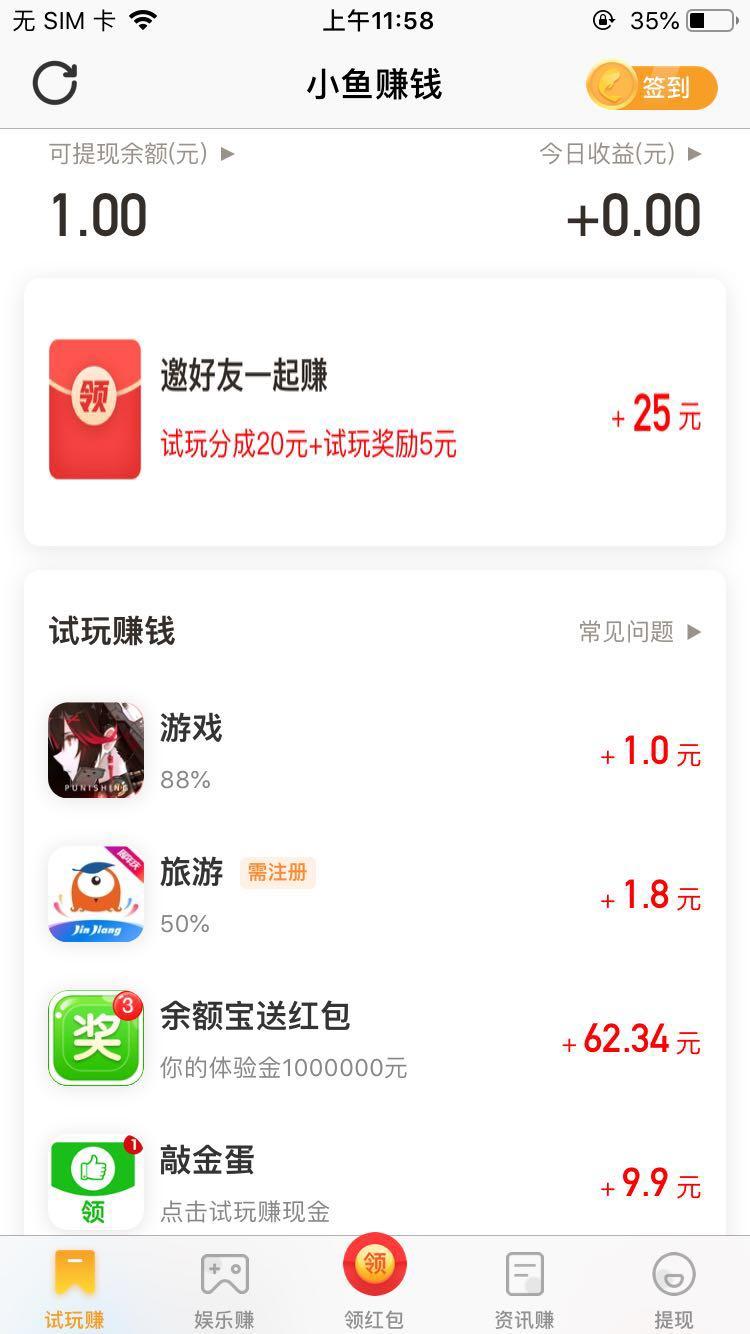Open the 邀好友一起赚 invite card
Image resolution: width=750 pixels, height=1334 pixels.
[x=375, y=410]
